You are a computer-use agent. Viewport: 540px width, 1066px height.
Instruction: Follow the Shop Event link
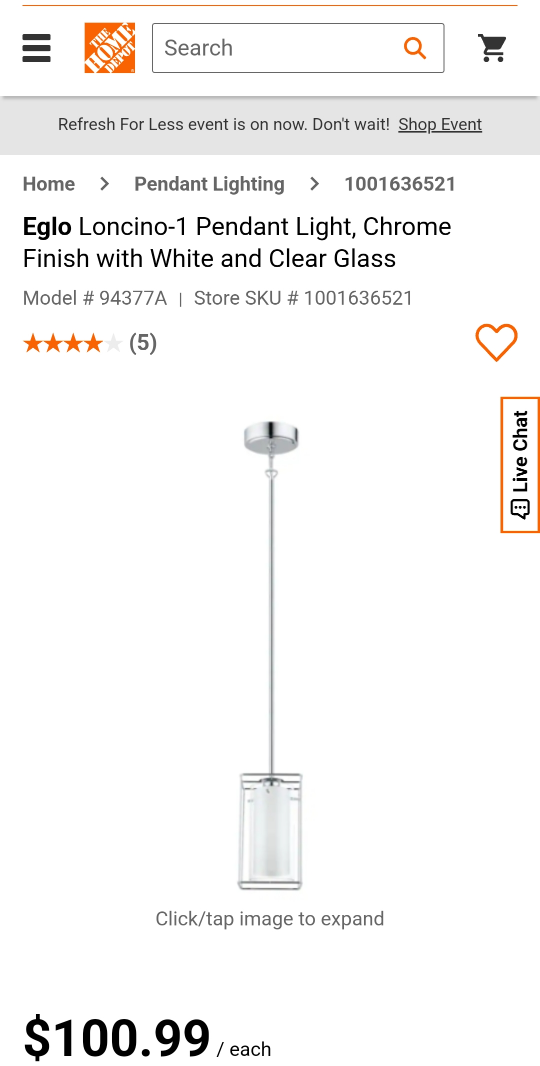(440, 124)
